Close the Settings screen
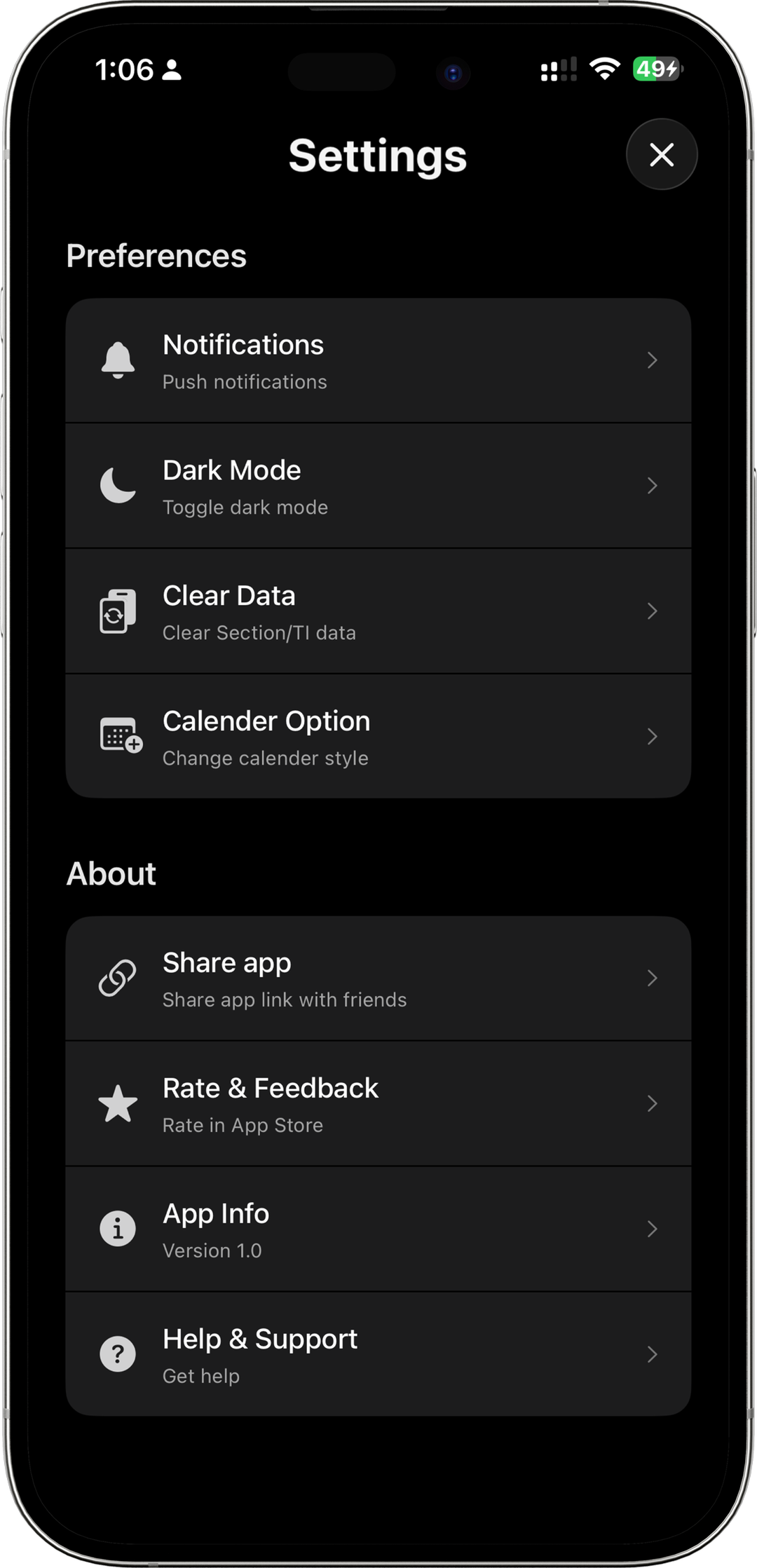Image resolution: width=757 pixels, height=1568 pixels. tap(661, 154)
